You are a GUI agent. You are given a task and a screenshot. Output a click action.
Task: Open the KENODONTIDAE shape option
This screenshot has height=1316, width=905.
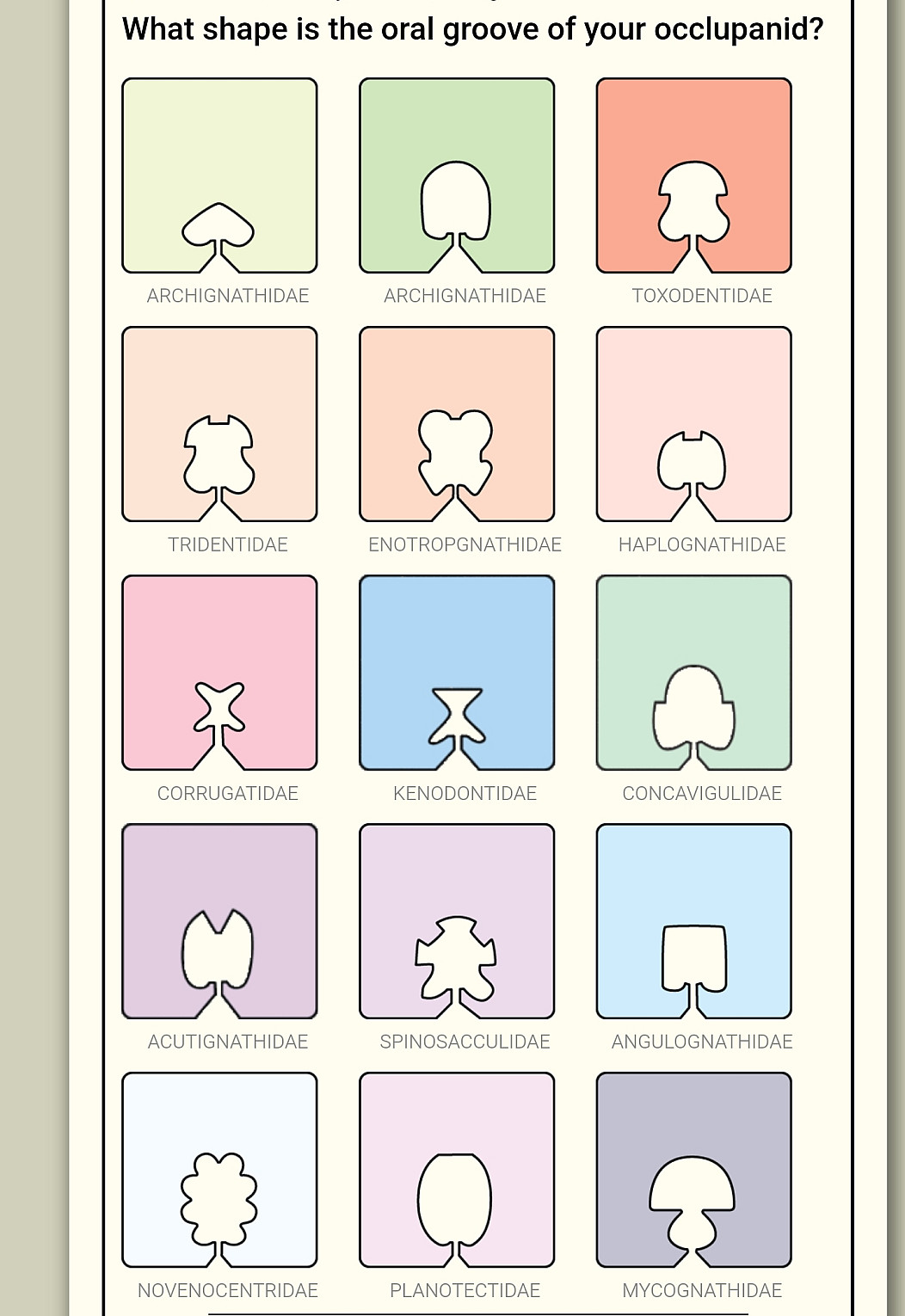457,673
